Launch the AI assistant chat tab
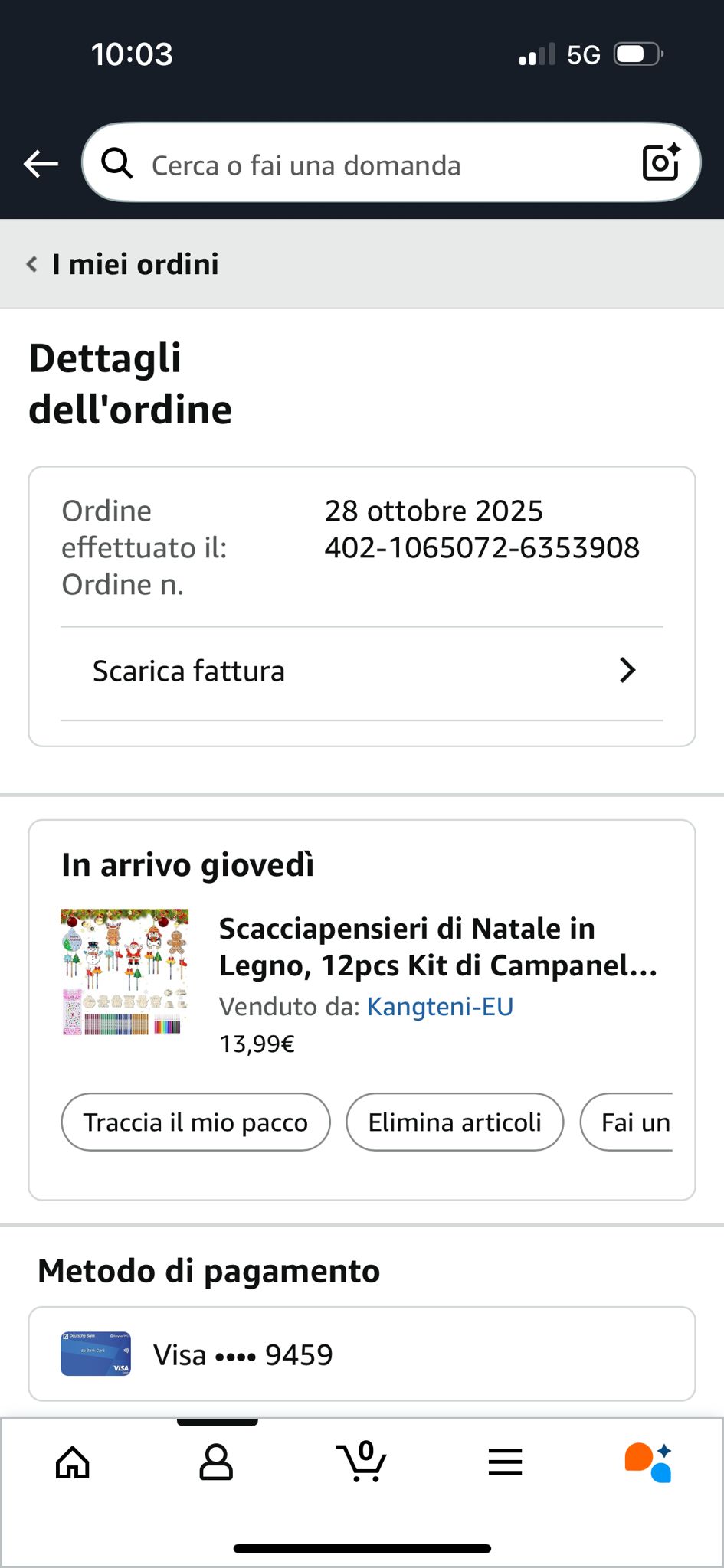Image resolution: width=724 pixels, height=1568 pixels. coord(648,1462)
